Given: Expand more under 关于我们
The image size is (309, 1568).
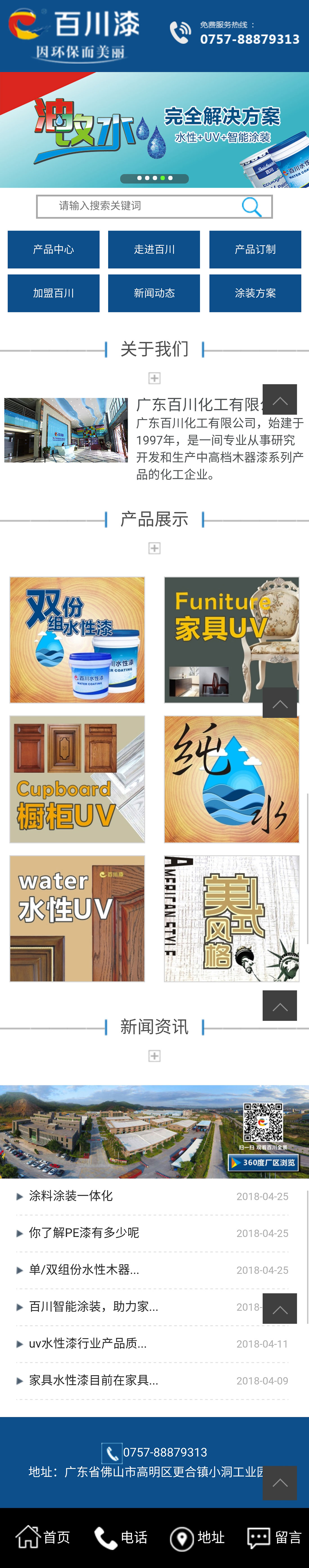Looking at the screenshot, I should click(155, 379).
